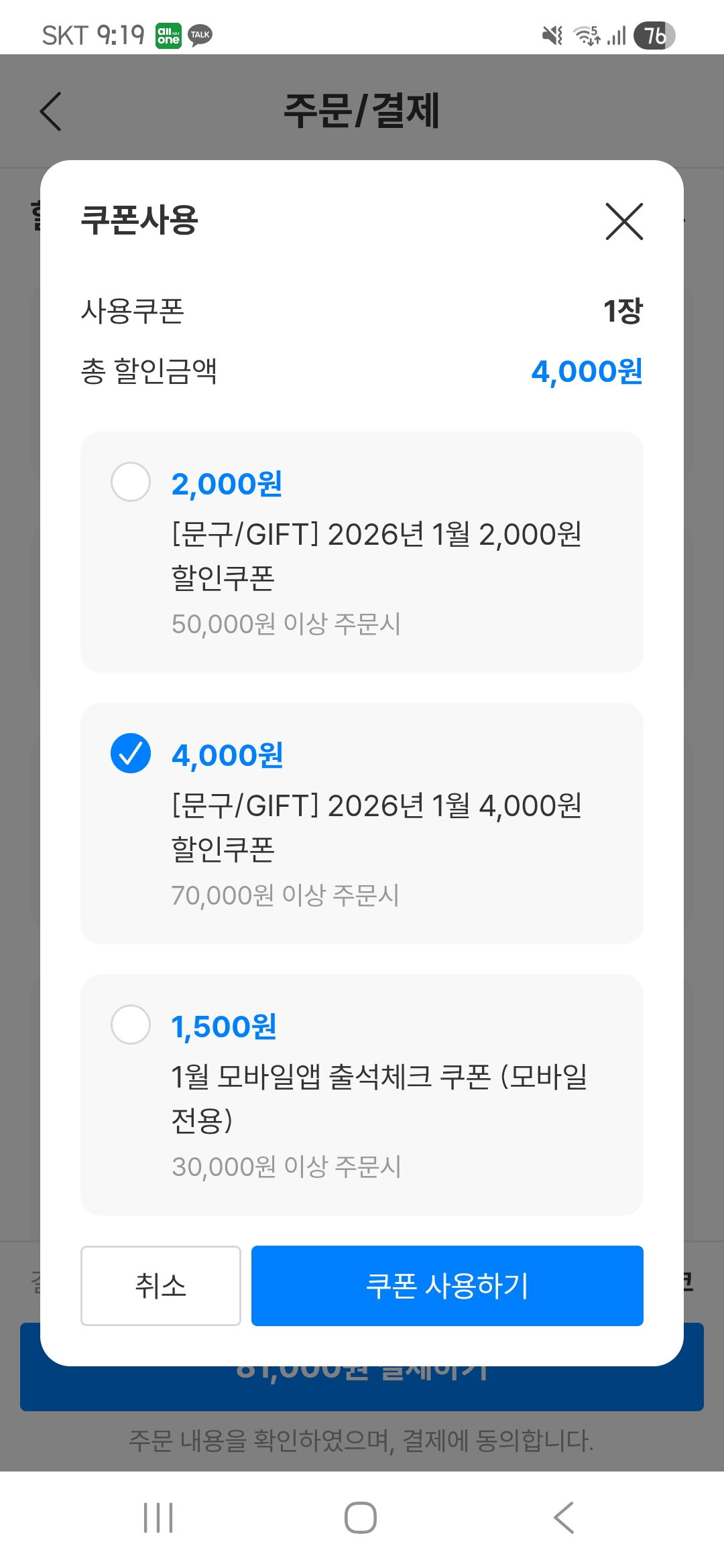Tap the 취소 button
Image resolution: width=724 pixels, height=1568 pixels.
160,1285
